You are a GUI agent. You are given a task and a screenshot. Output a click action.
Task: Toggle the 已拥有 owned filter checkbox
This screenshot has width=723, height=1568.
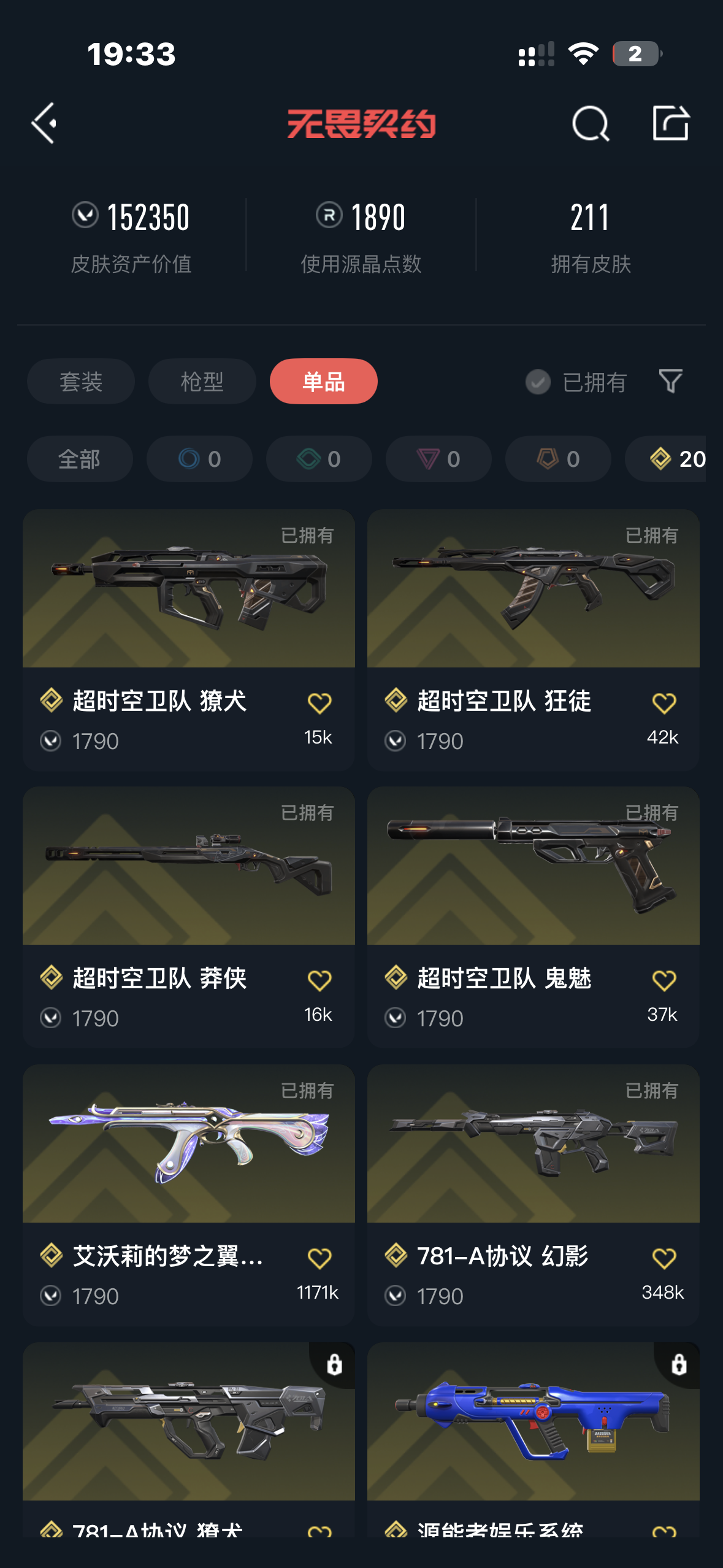[x=538, y=382]
